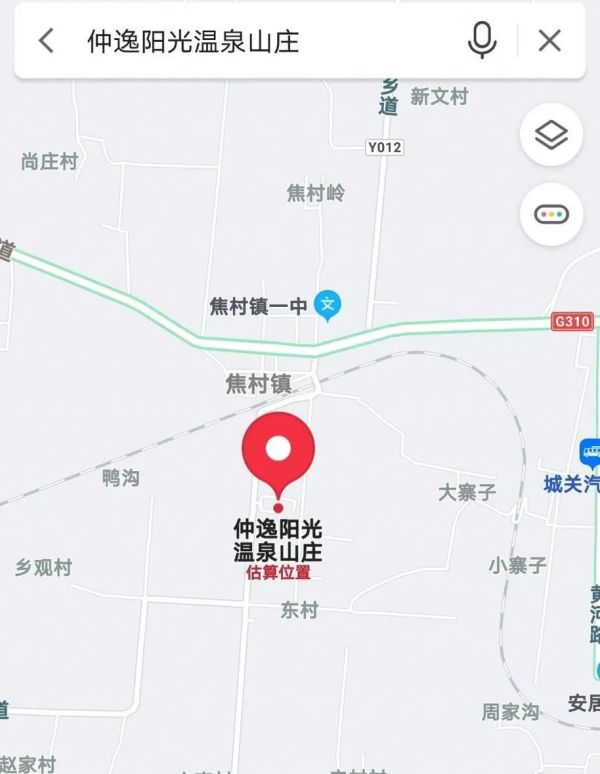Open the 焦村镇一中 school marker
Viewport: 600px width, 774px height.
click(x=327, y=305)
